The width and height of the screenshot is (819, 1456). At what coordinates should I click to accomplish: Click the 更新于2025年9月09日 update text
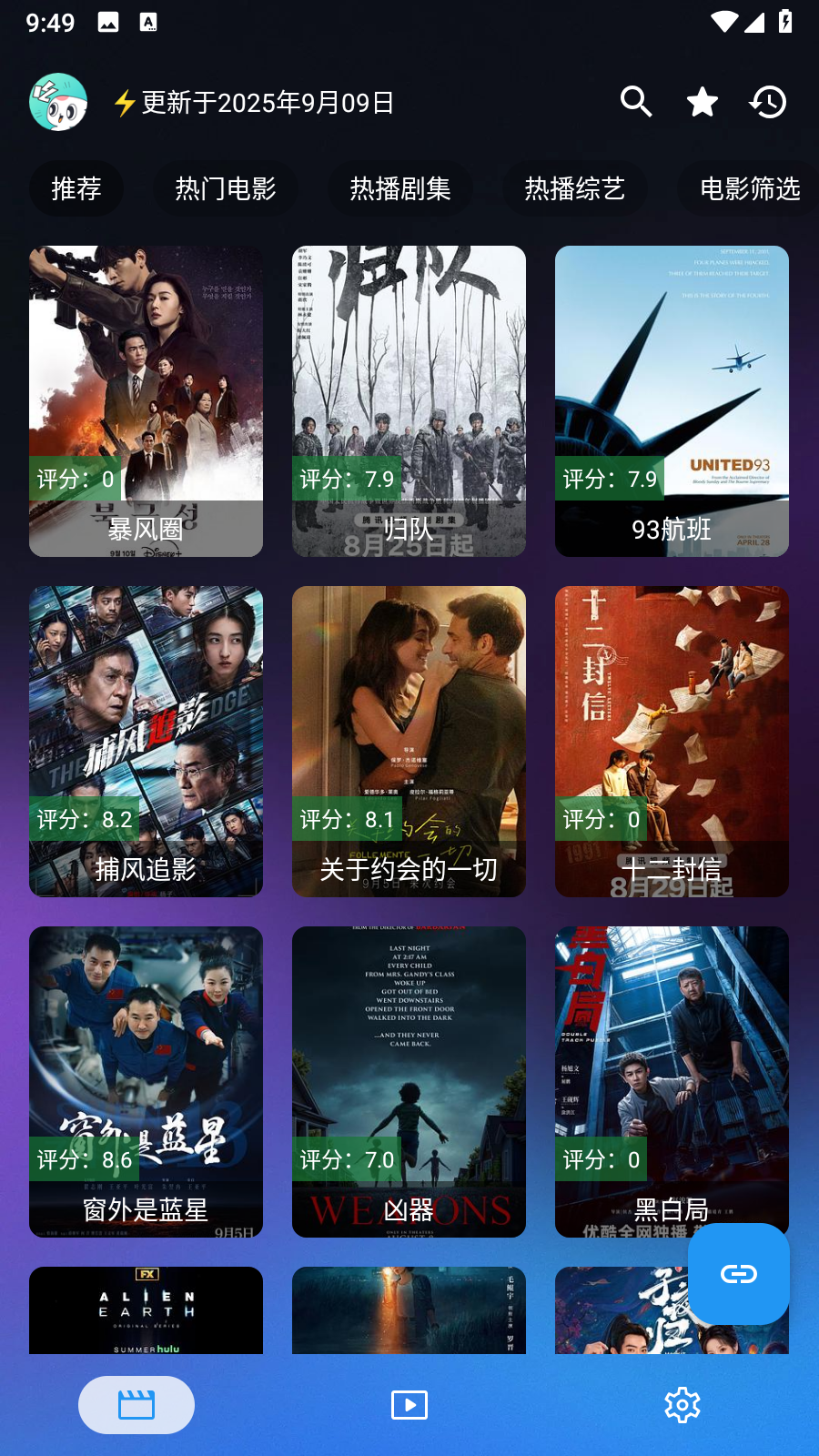click(x=264, y=102)
